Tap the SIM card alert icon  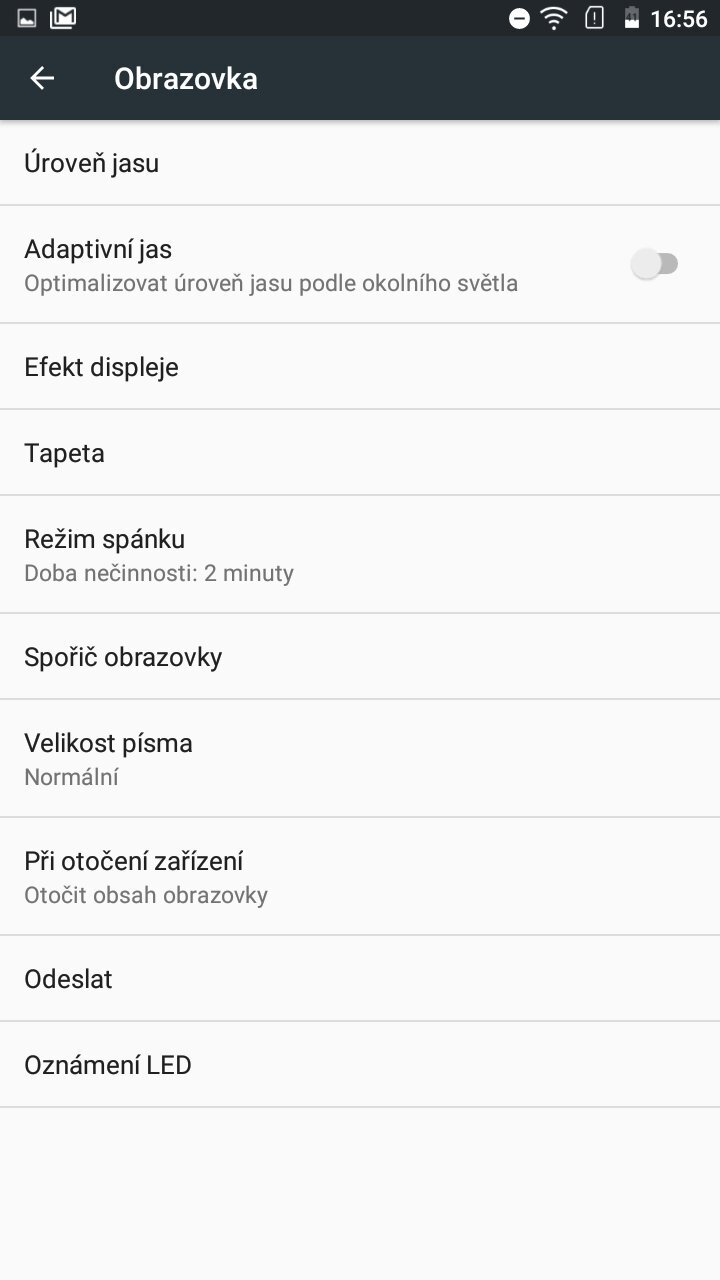594,17
